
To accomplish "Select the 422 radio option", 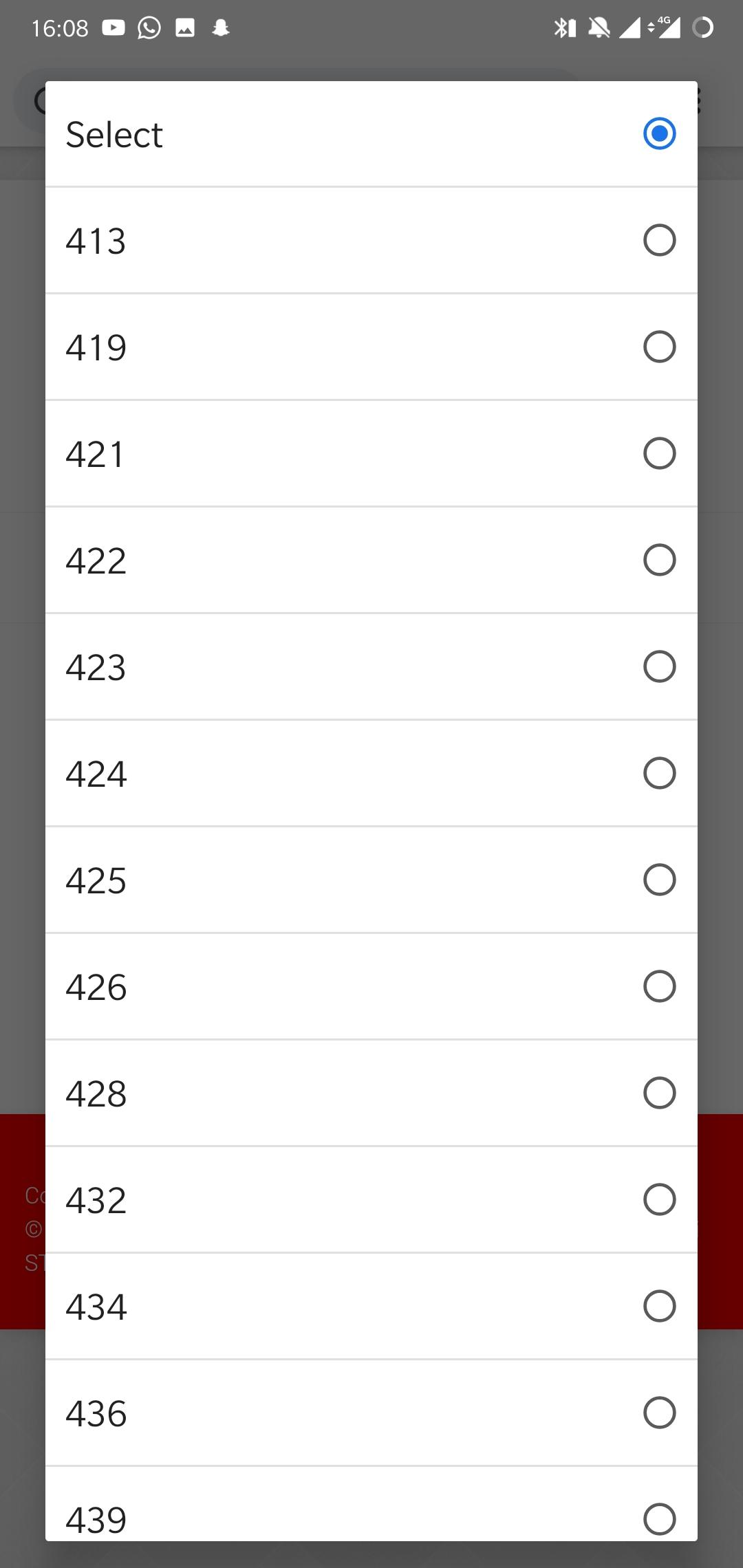I will pos(371,560).
